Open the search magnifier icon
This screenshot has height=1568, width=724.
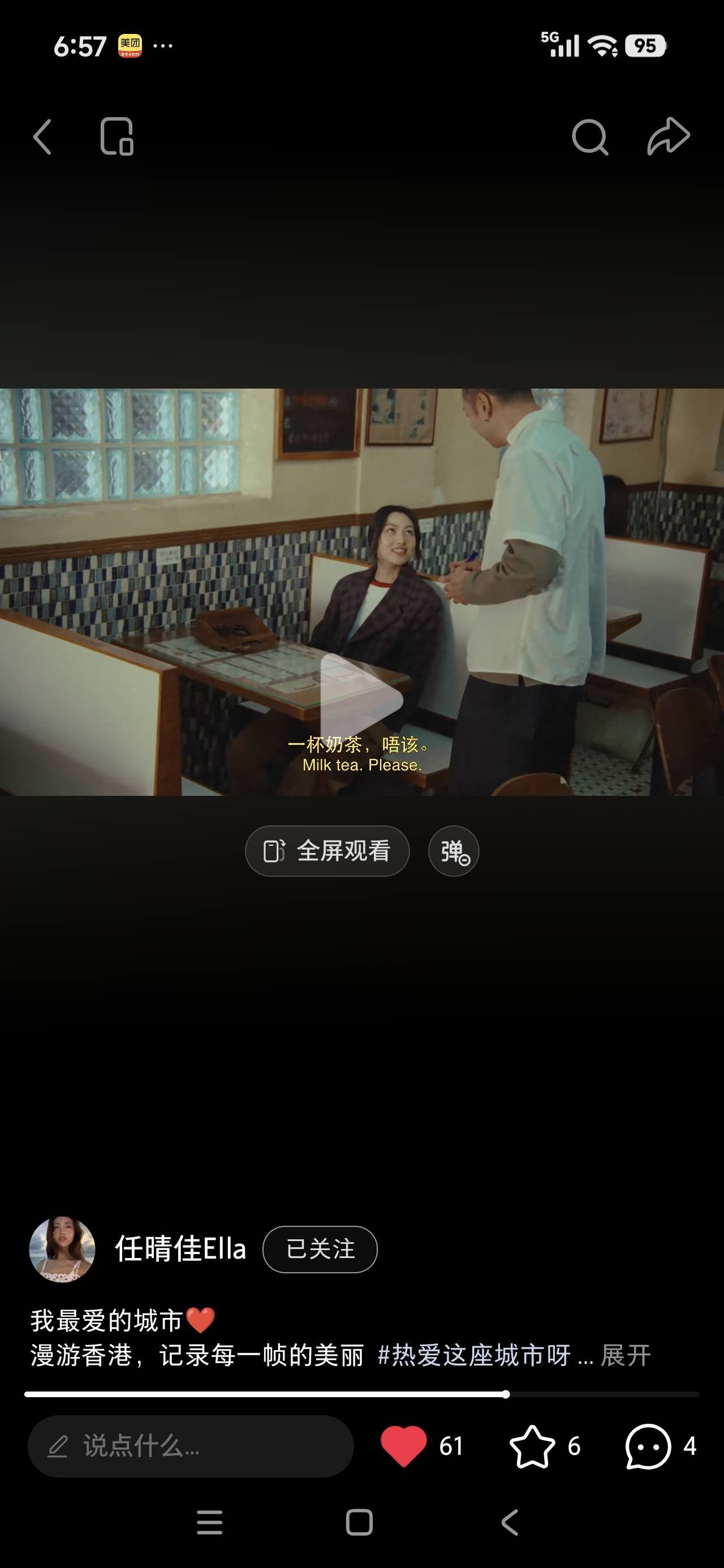click(589, 136)
